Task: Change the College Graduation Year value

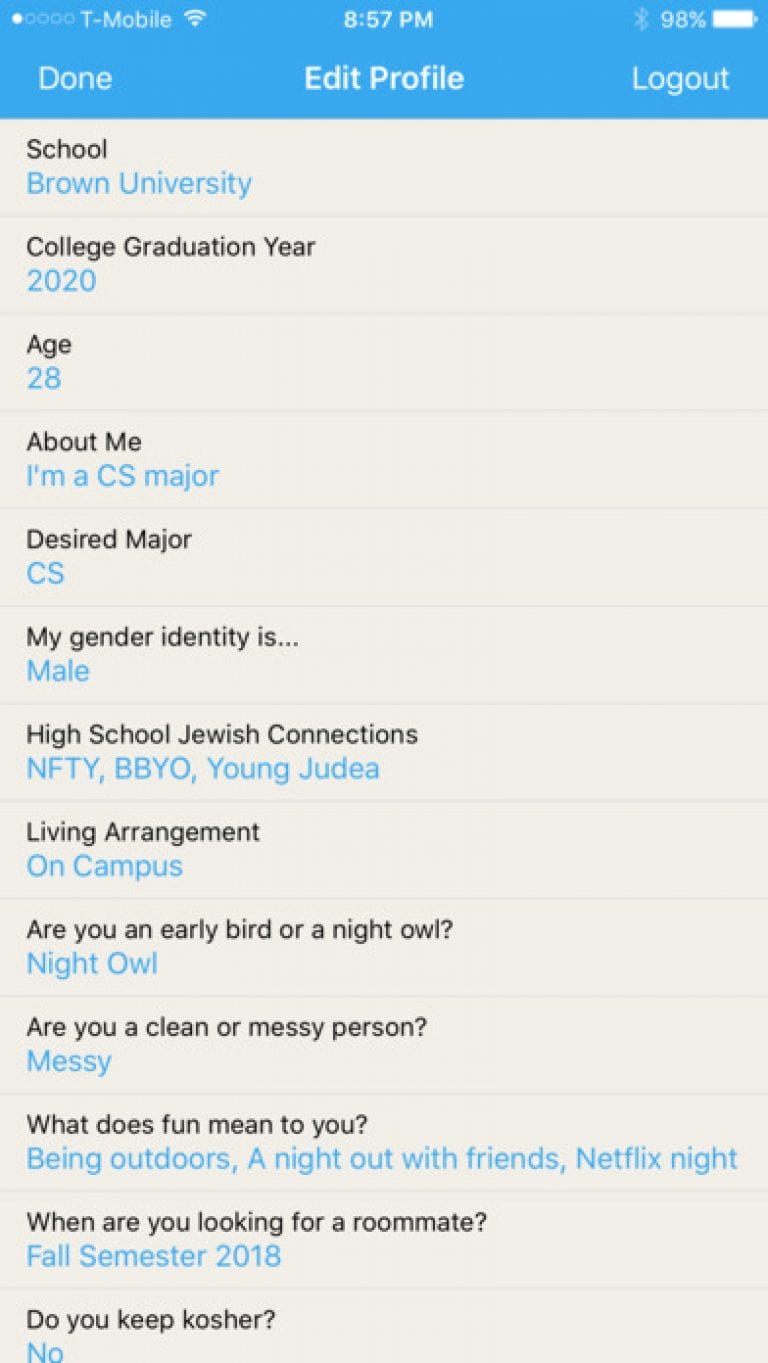Action: pyautogui.click(x=384, y=264)
